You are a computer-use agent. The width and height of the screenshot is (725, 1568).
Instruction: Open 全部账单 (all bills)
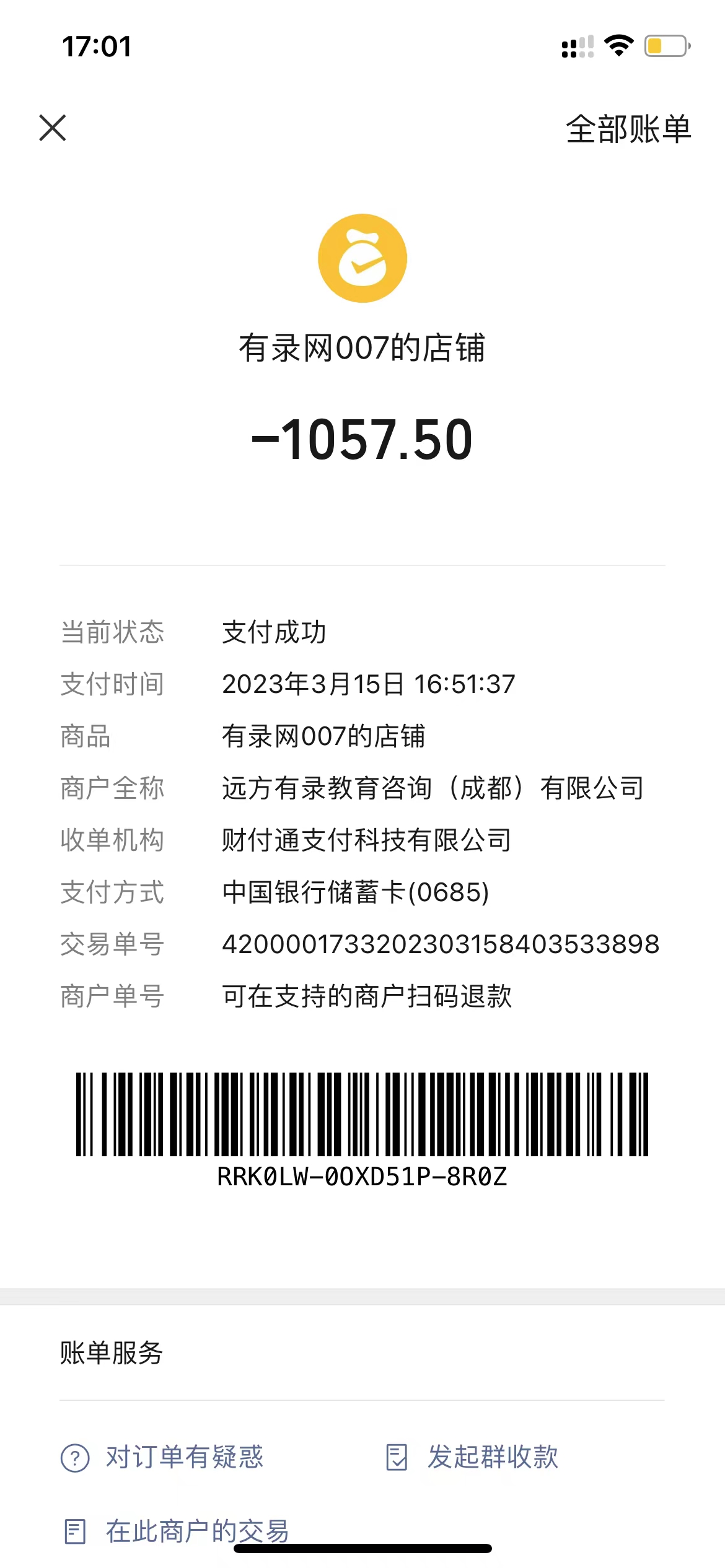coord(628,129)
